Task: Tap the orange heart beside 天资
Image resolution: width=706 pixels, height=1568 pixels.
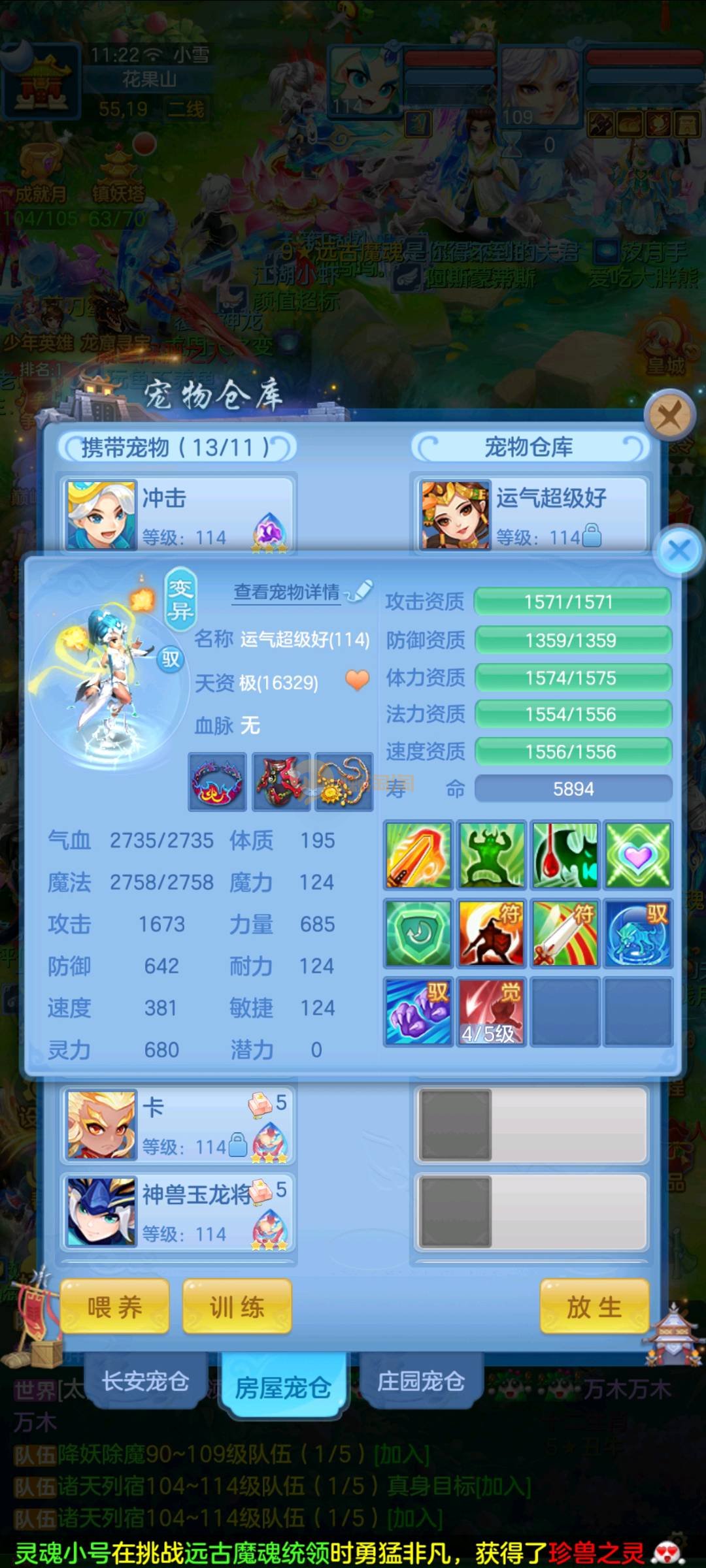Action: [357, 681]
